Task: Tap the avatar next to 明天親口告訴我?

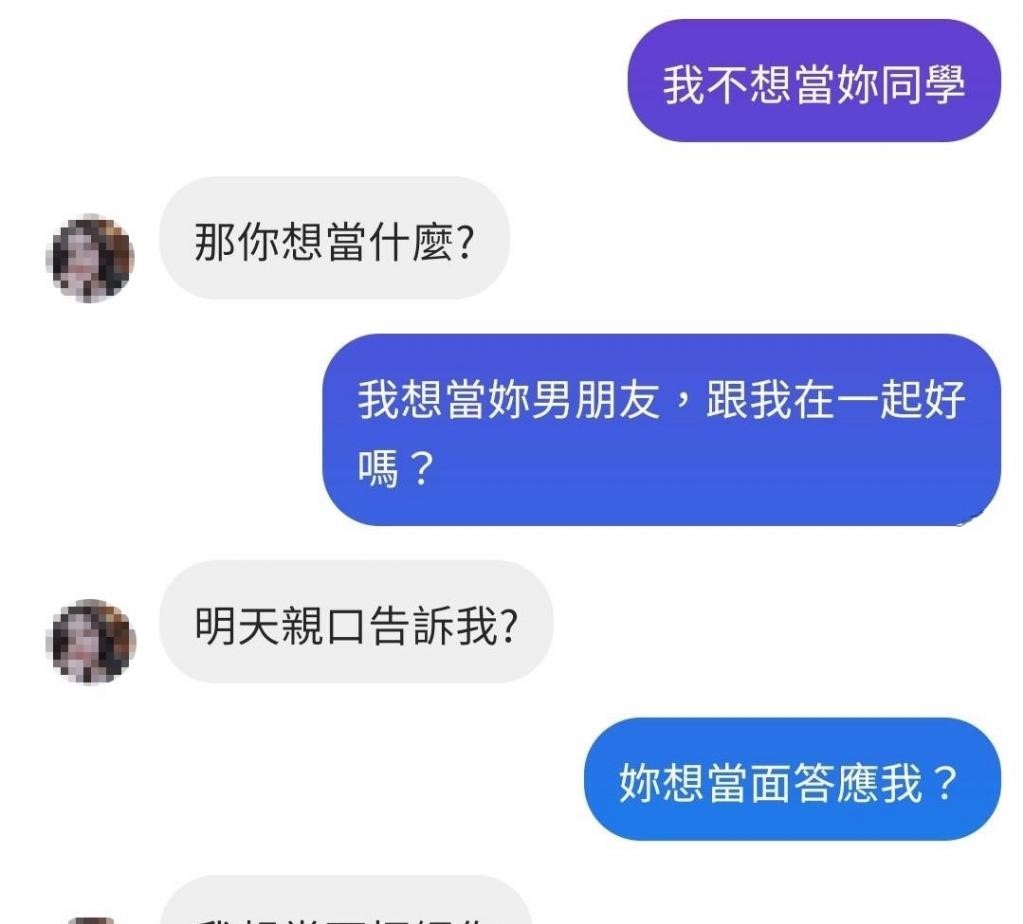Action: (x=90, y=641)
